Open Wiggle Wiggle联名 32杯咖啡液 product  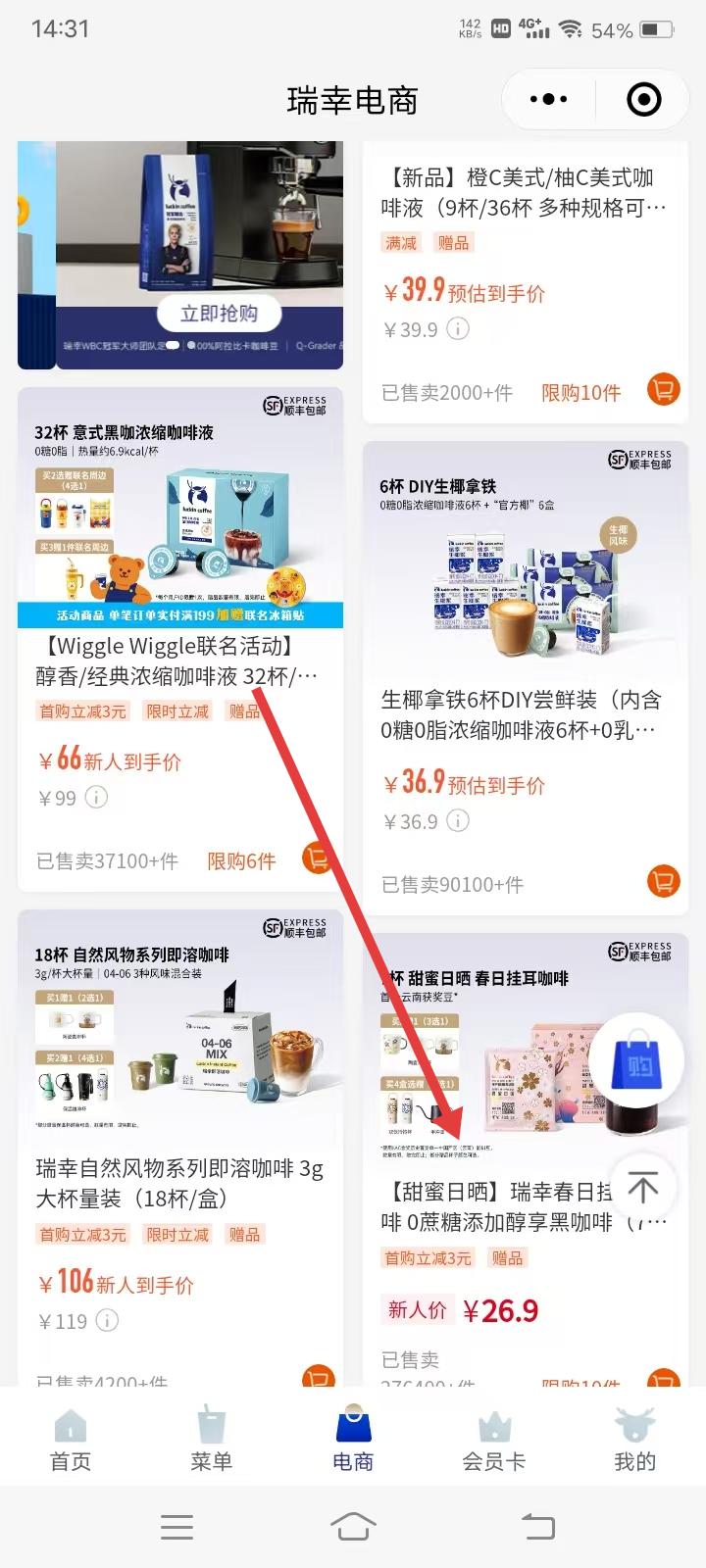point(176,661)
